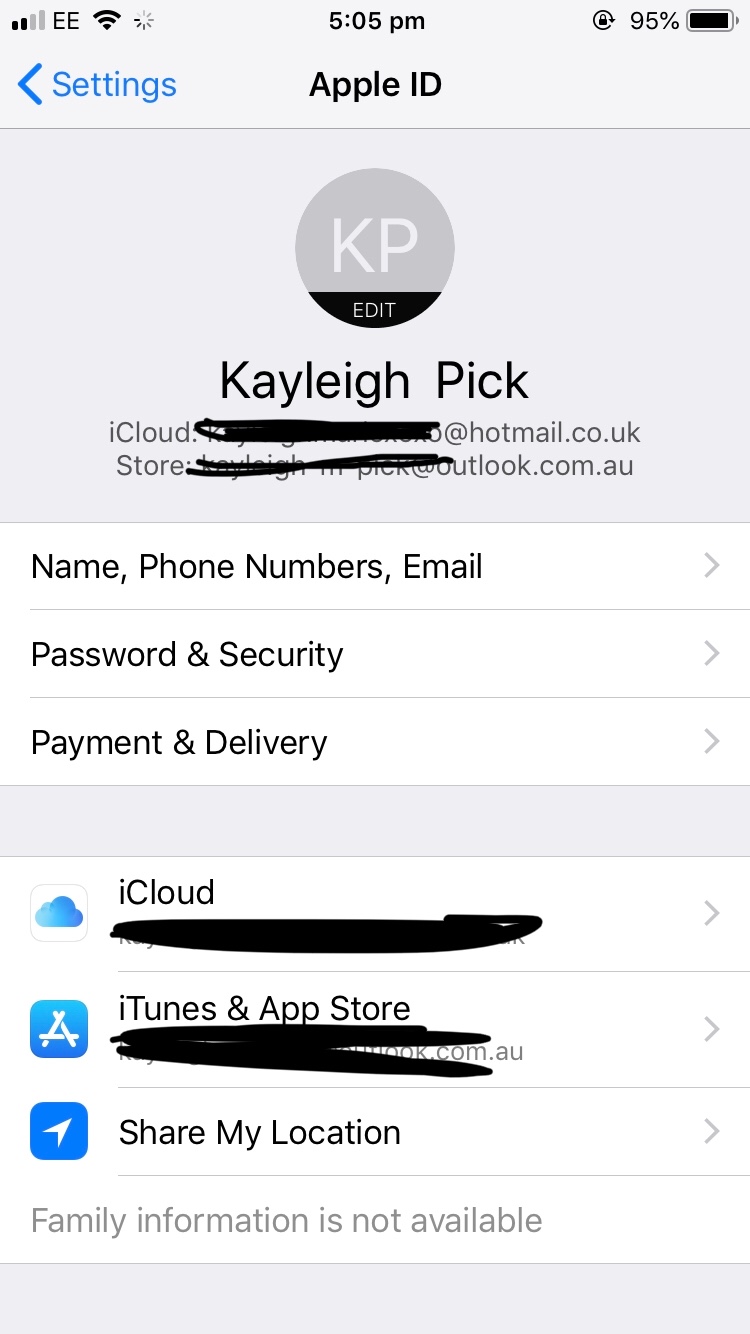Open the iCloud cloud icon

click(x=58, y=912)
